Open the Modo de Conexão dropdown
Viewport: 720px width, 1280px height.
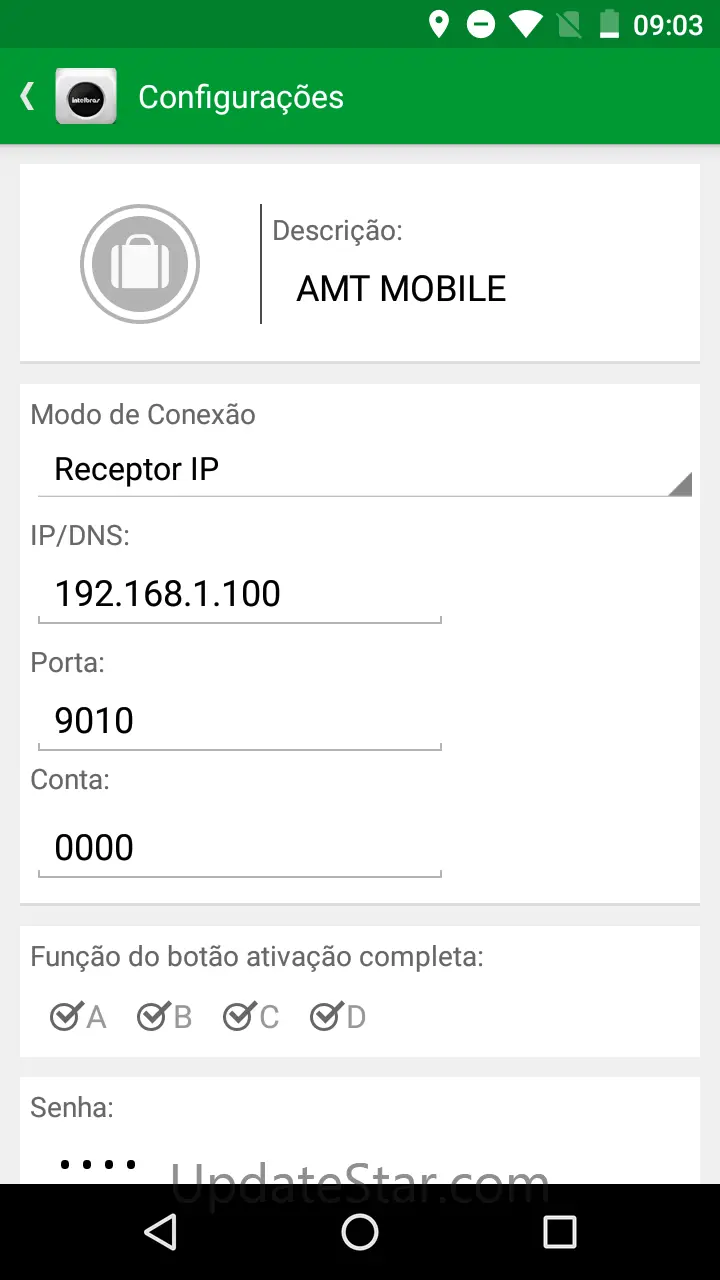click(364, 470)
